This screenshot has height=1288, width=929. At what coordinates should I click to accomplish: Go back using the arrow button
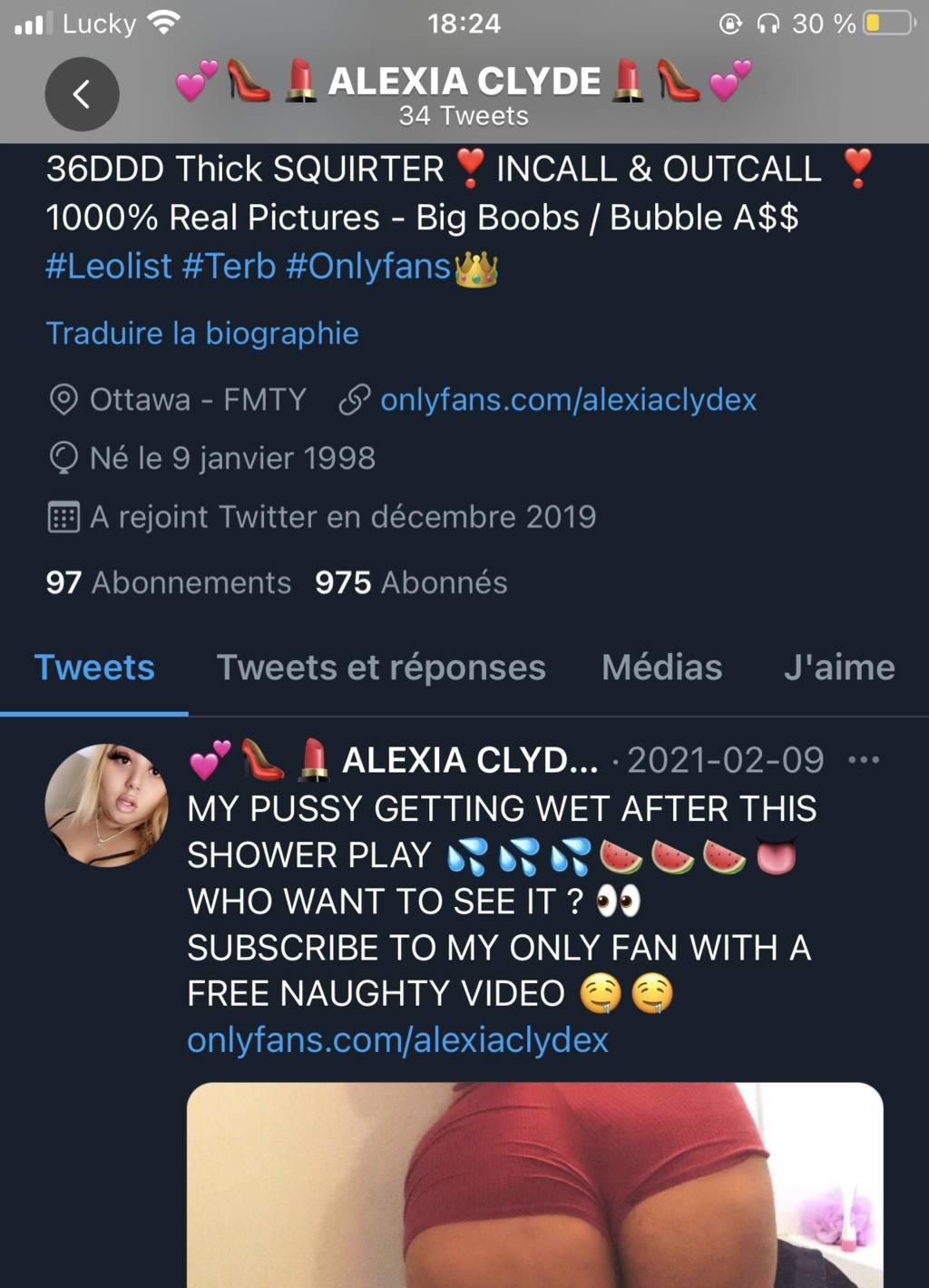point(82,93)
